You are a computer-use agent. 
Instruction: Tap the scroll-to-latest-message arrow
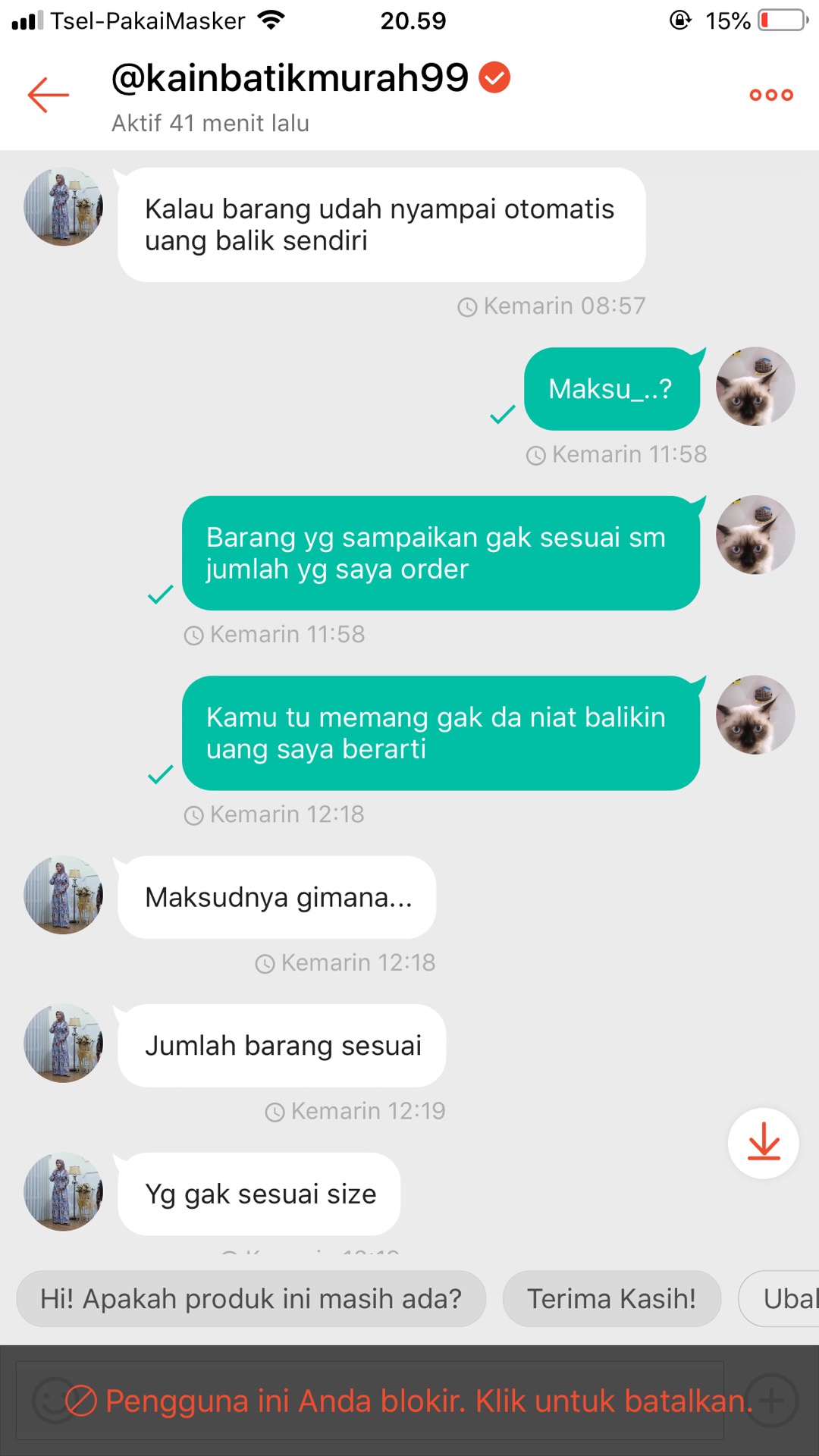[x=763, y=1144]
